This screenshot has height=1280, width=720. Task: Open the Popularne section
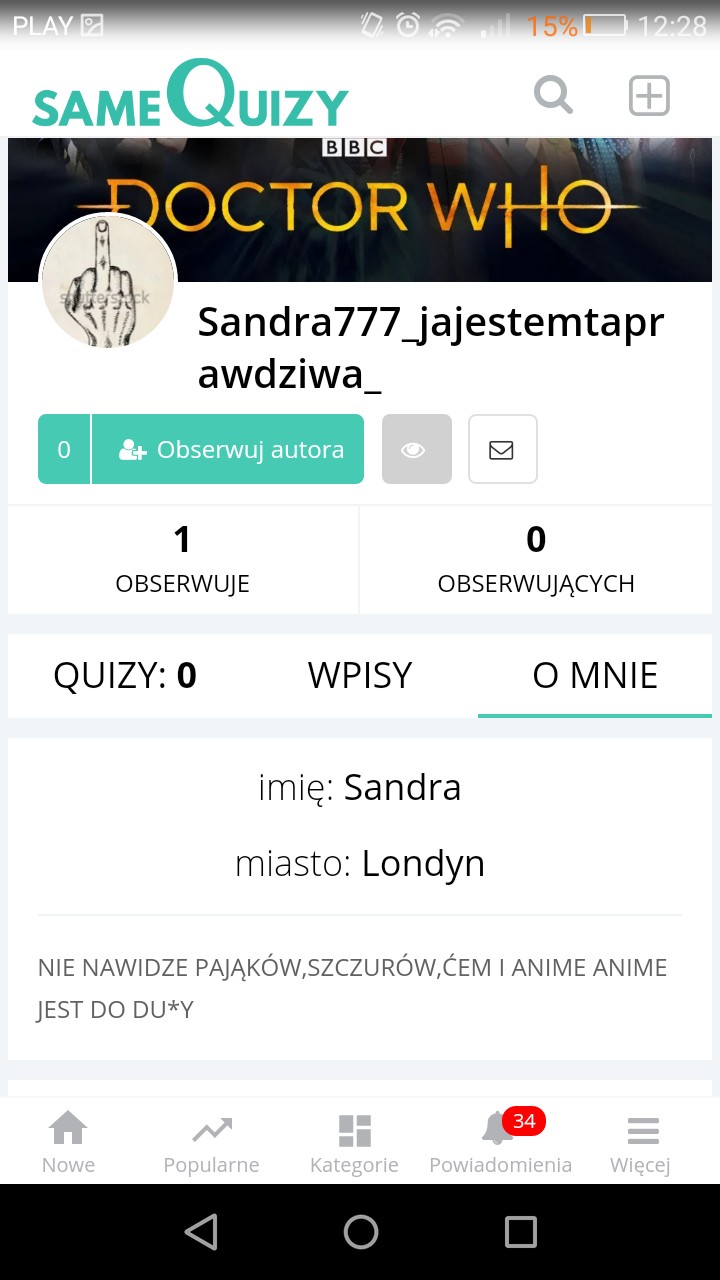pos(211,1143)
